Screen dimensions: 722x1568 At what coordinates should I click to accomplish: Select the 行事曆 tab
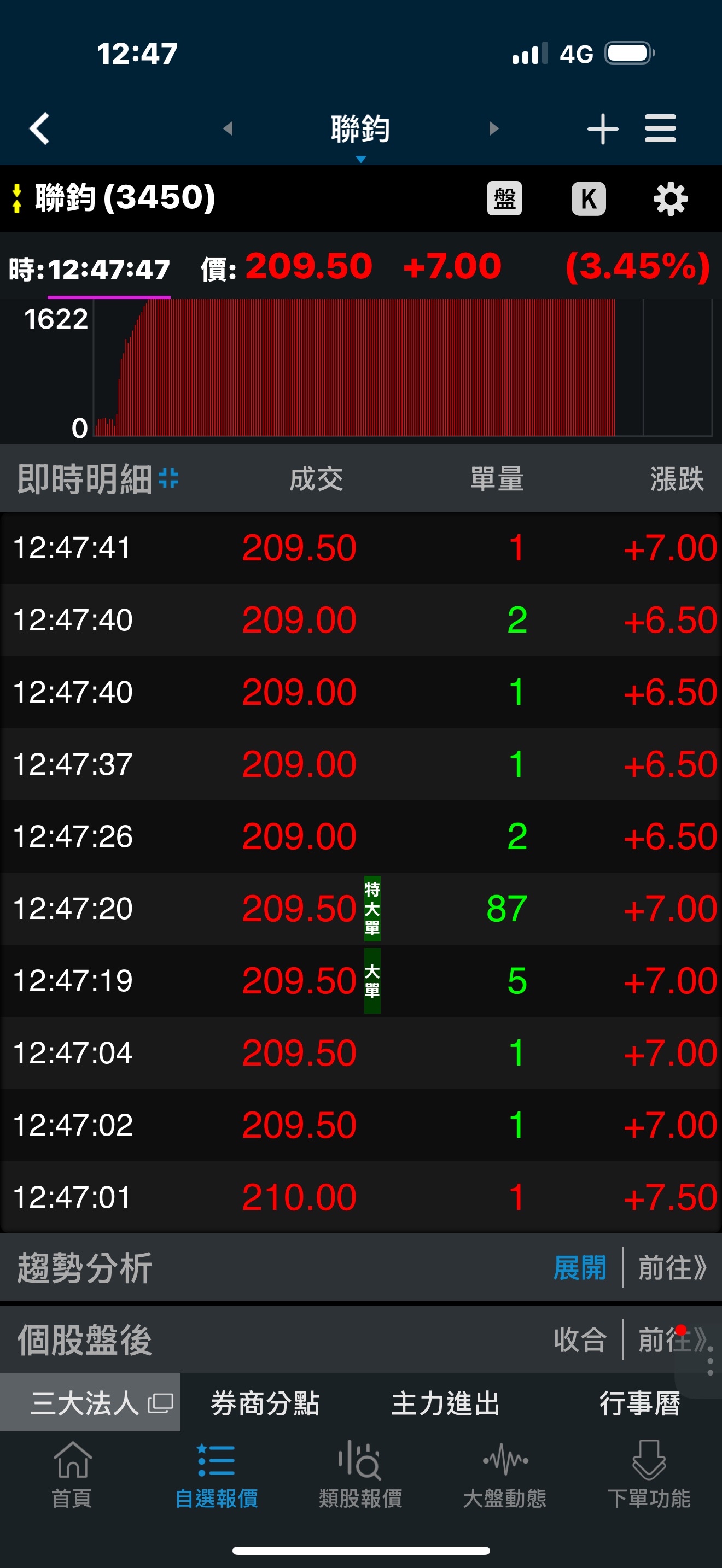639,1402
